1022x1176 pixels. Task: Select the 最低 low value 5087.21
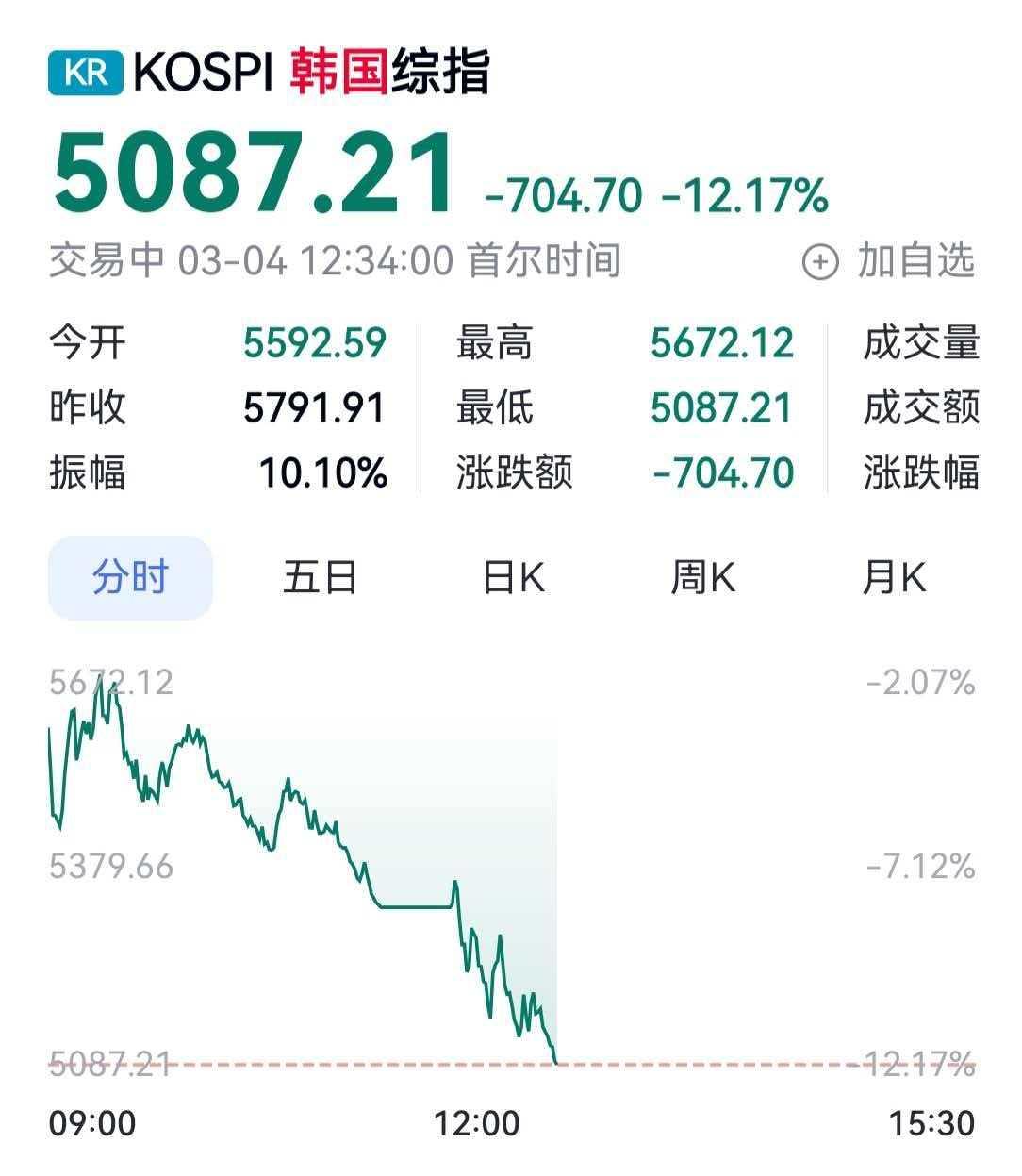tap(721, 407)
